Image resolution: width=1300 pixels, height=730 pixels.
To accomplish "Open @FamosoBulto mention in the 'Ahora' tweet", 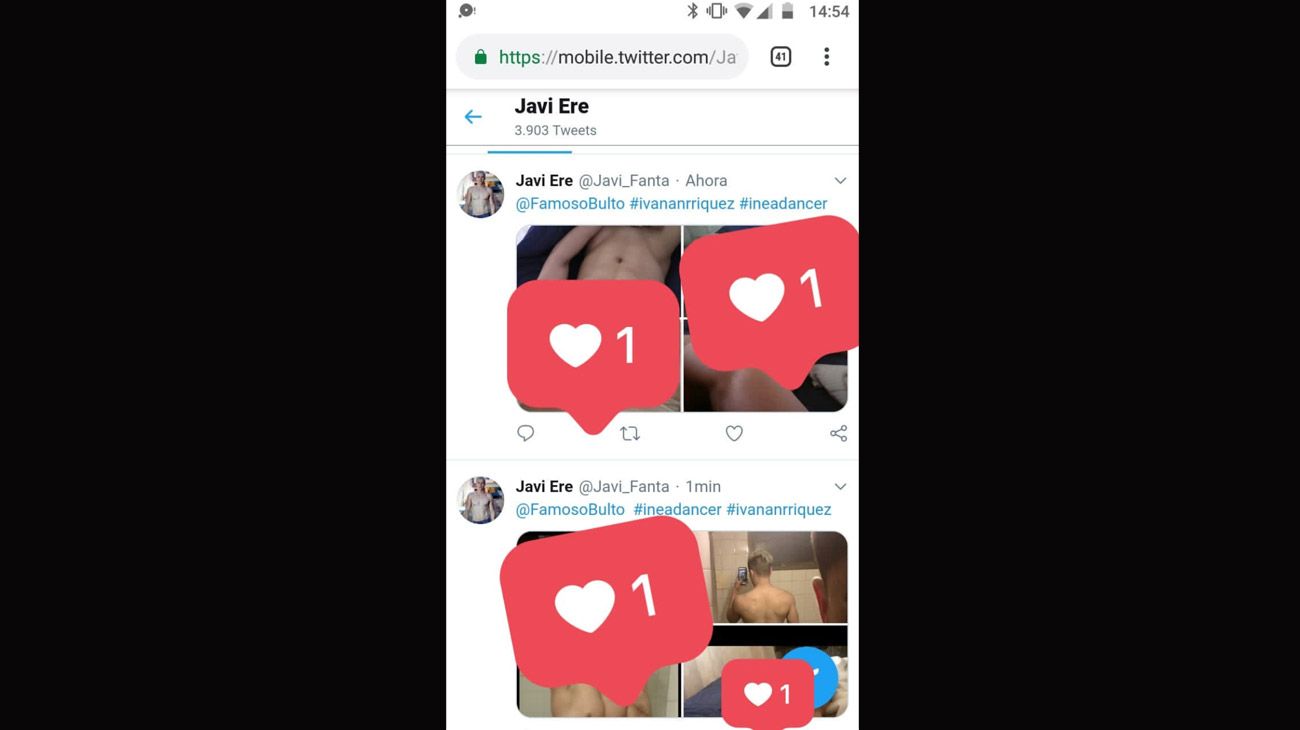I will pos(570,204).
